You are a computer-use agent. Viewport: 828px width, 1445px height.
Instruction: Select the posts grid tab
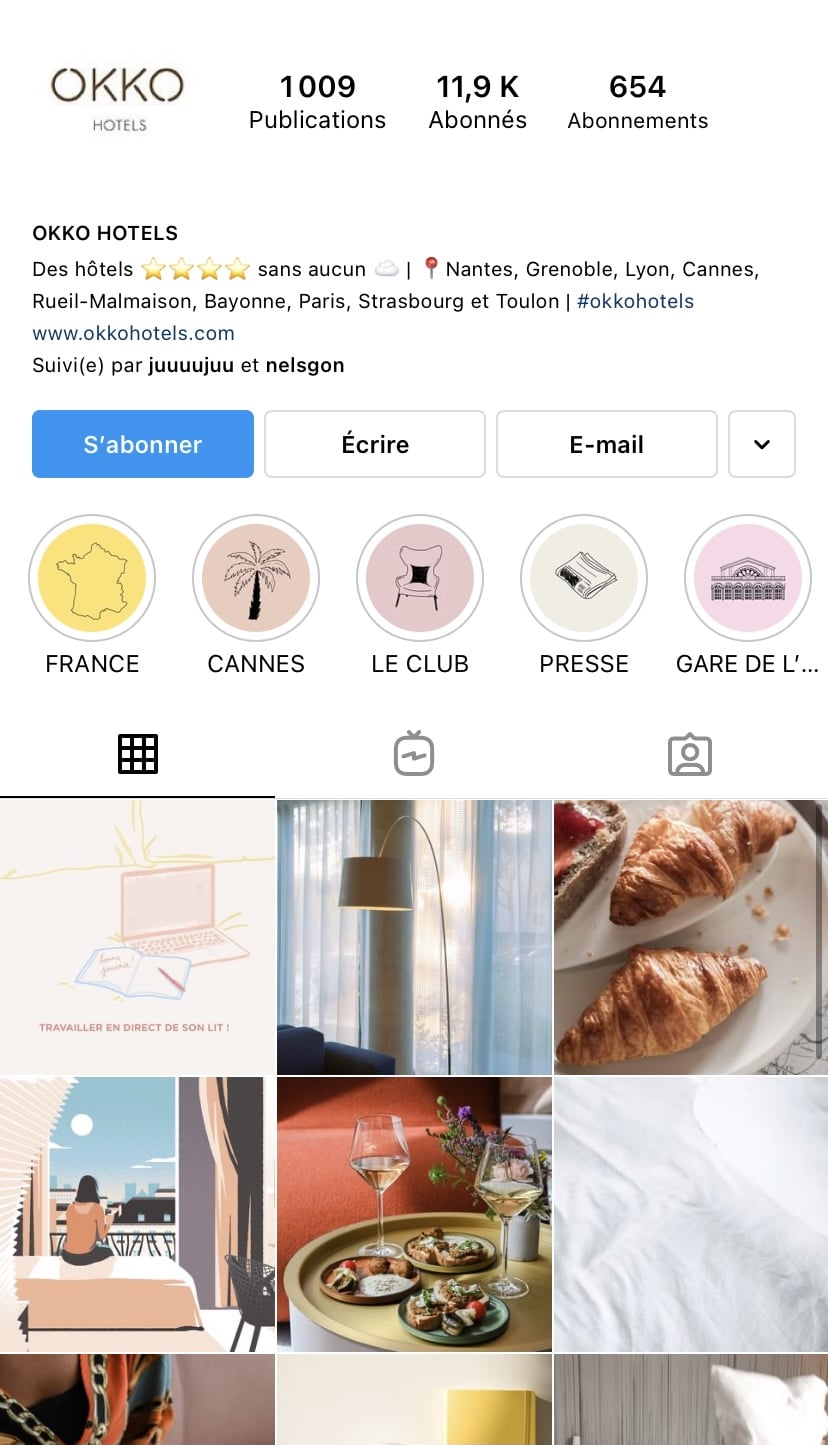138,754
